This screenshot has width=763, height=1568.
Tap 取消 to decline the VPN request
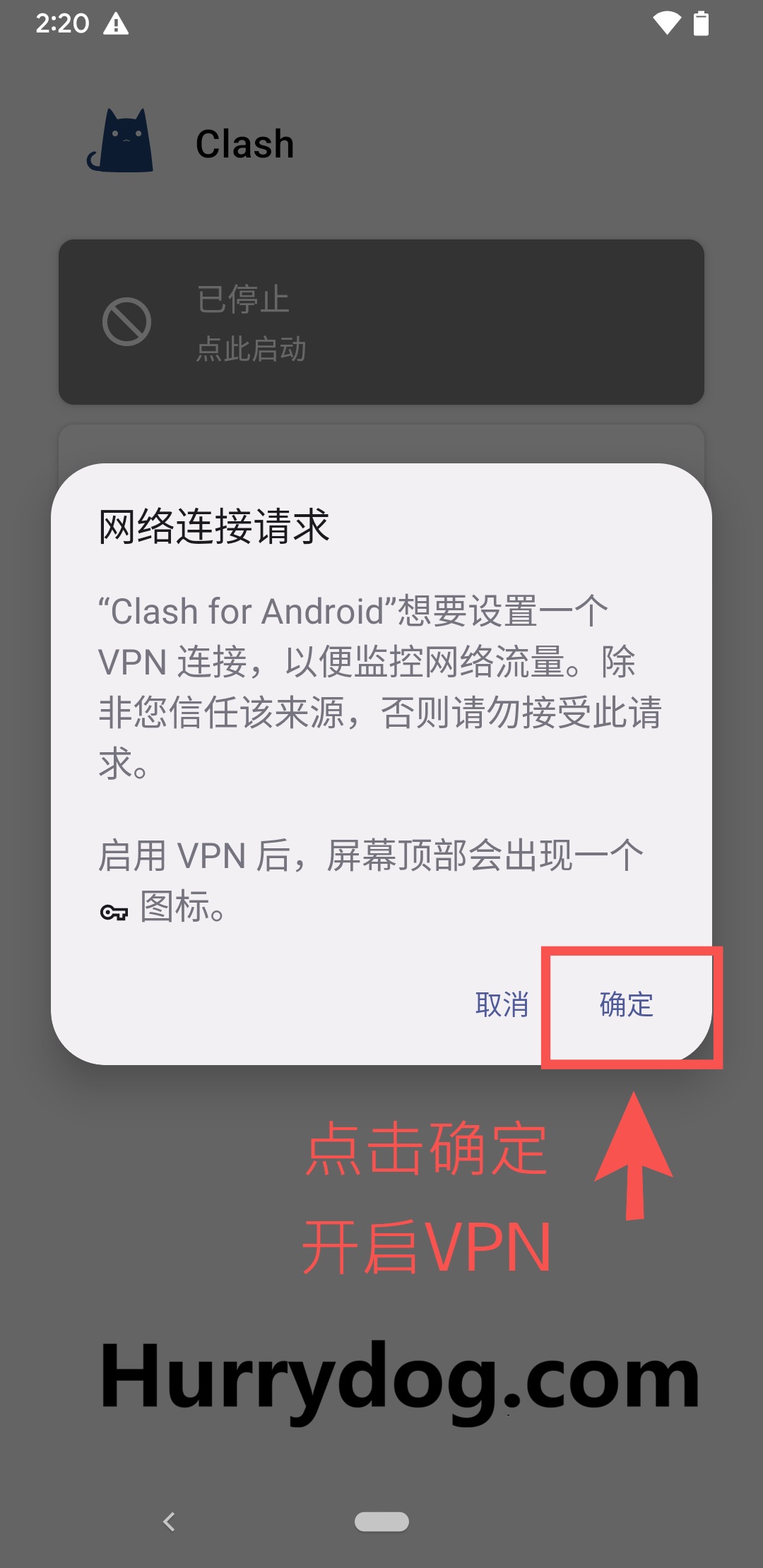click(502, 1004)
